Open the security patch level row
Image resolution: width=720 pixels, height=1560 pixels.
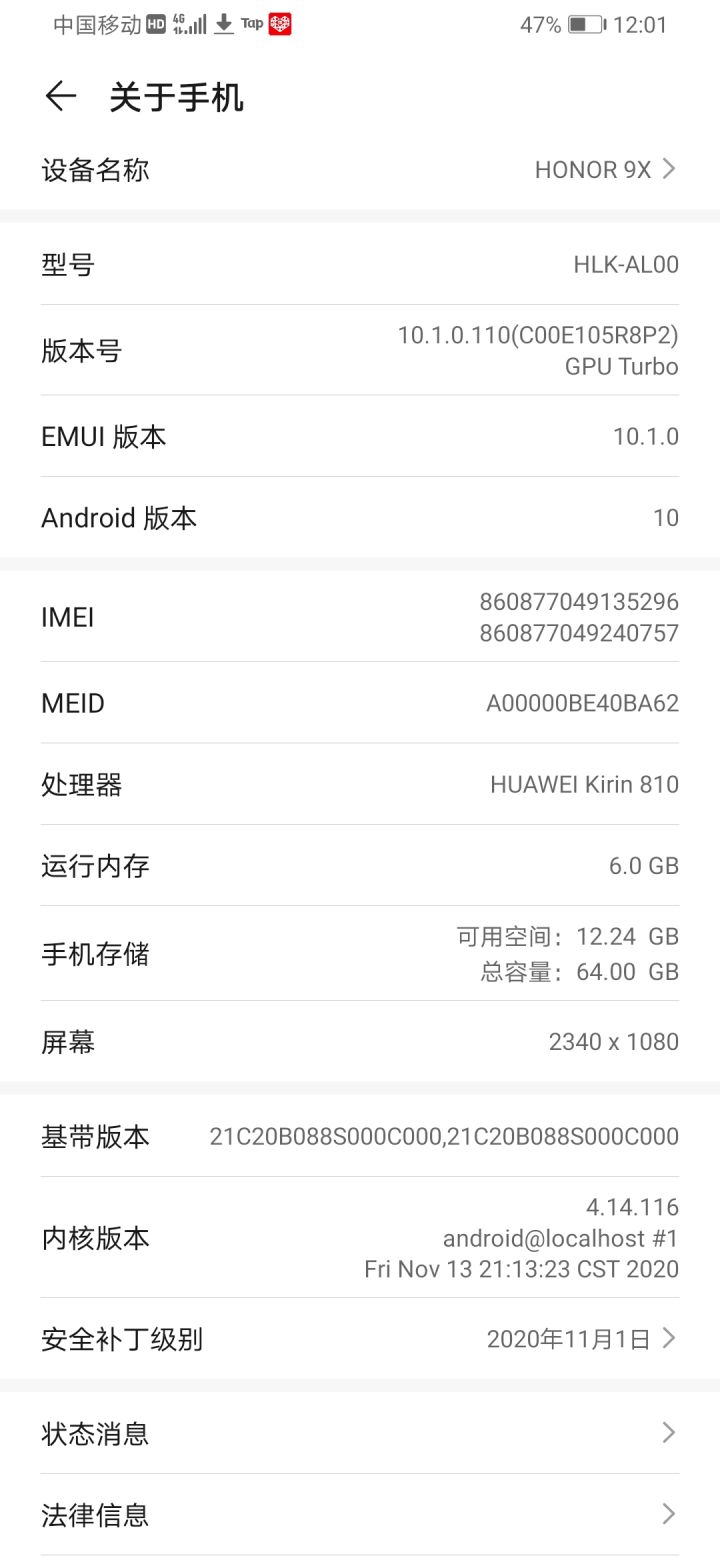(x=360, y=1338)
